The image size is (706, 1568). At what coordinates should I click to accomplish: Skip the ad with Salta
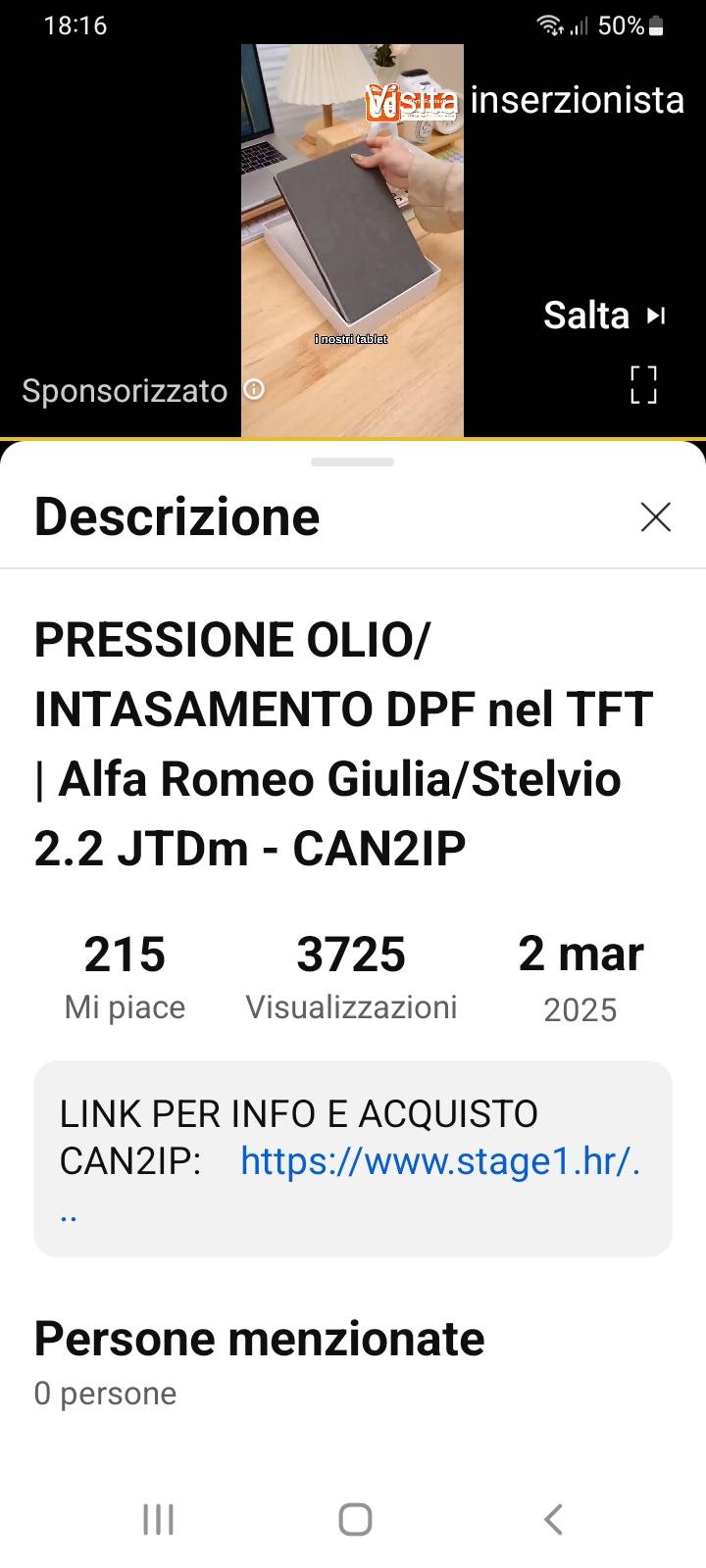604,316
